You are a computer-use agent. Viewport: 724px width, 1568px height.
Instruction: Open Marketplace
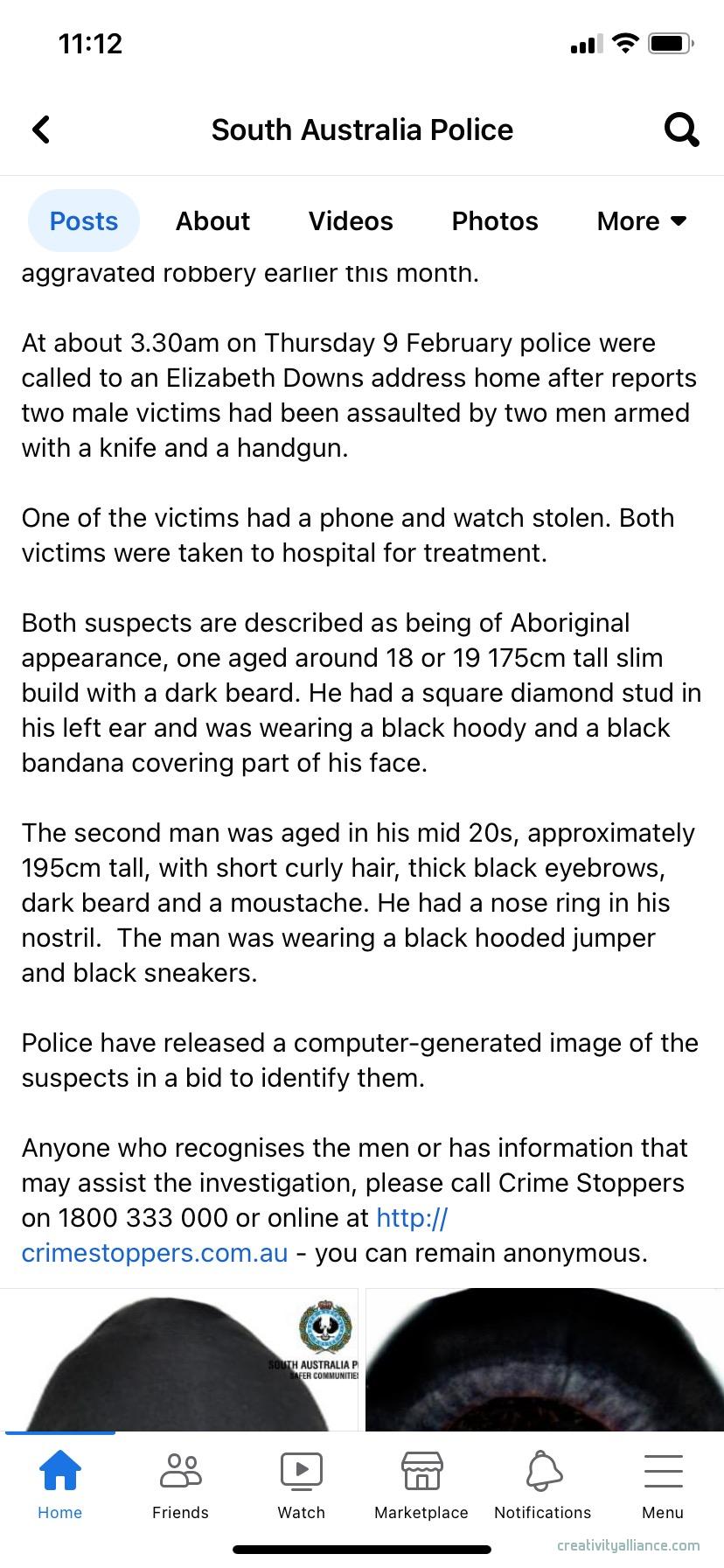(421, 1484)
